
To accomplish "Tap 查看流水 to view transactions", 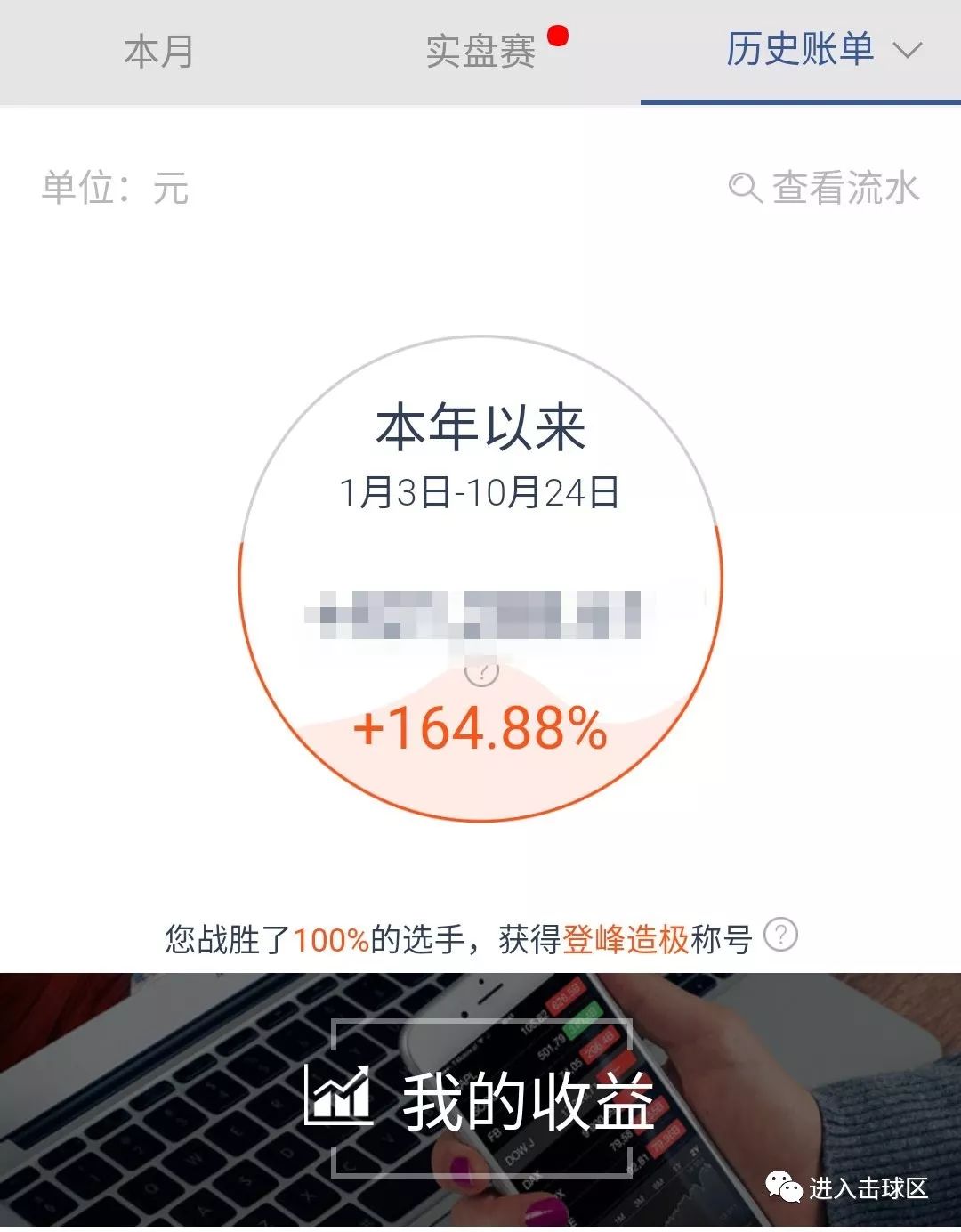I will tap(824, 189).
